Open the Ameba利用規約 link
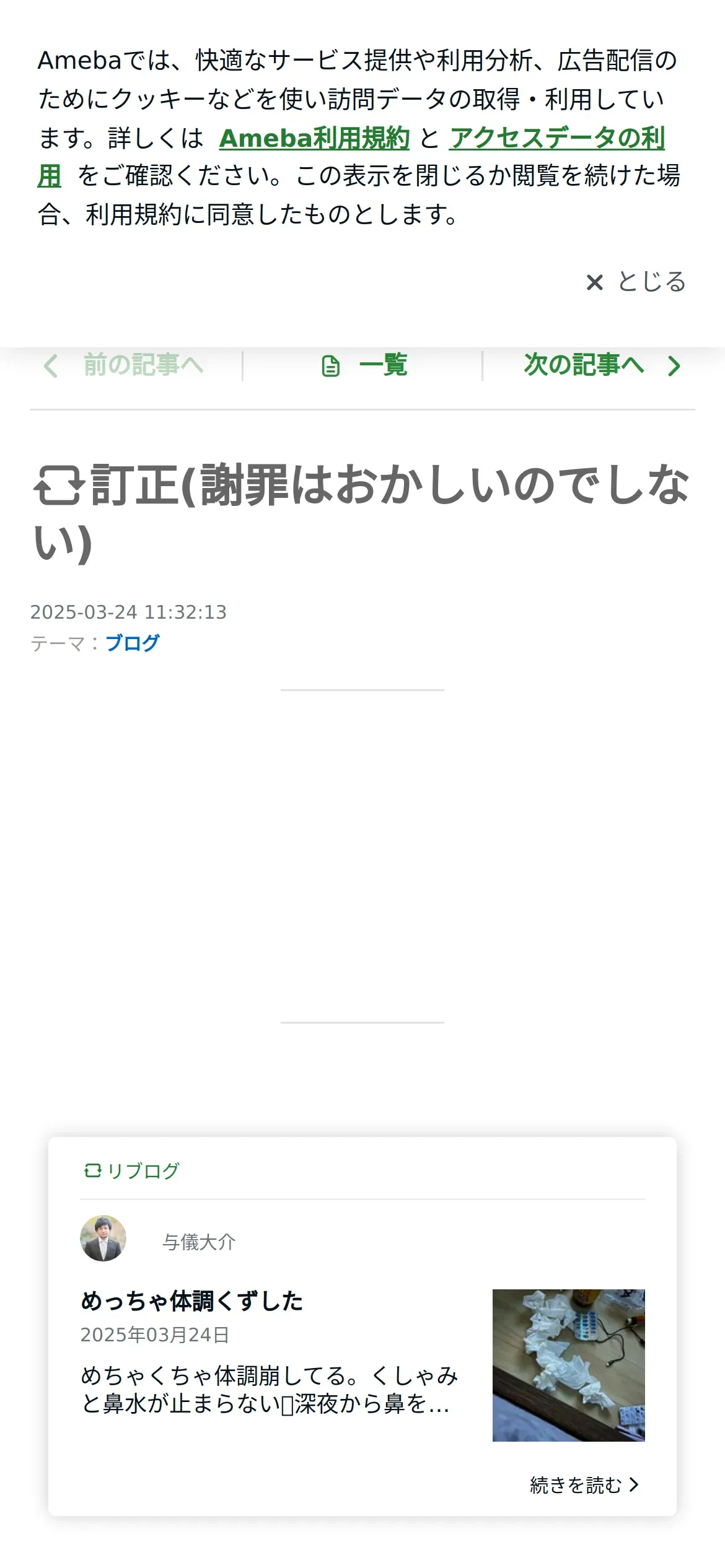The width and height of the screenshot is (725, 1568). tap(314, 138)
